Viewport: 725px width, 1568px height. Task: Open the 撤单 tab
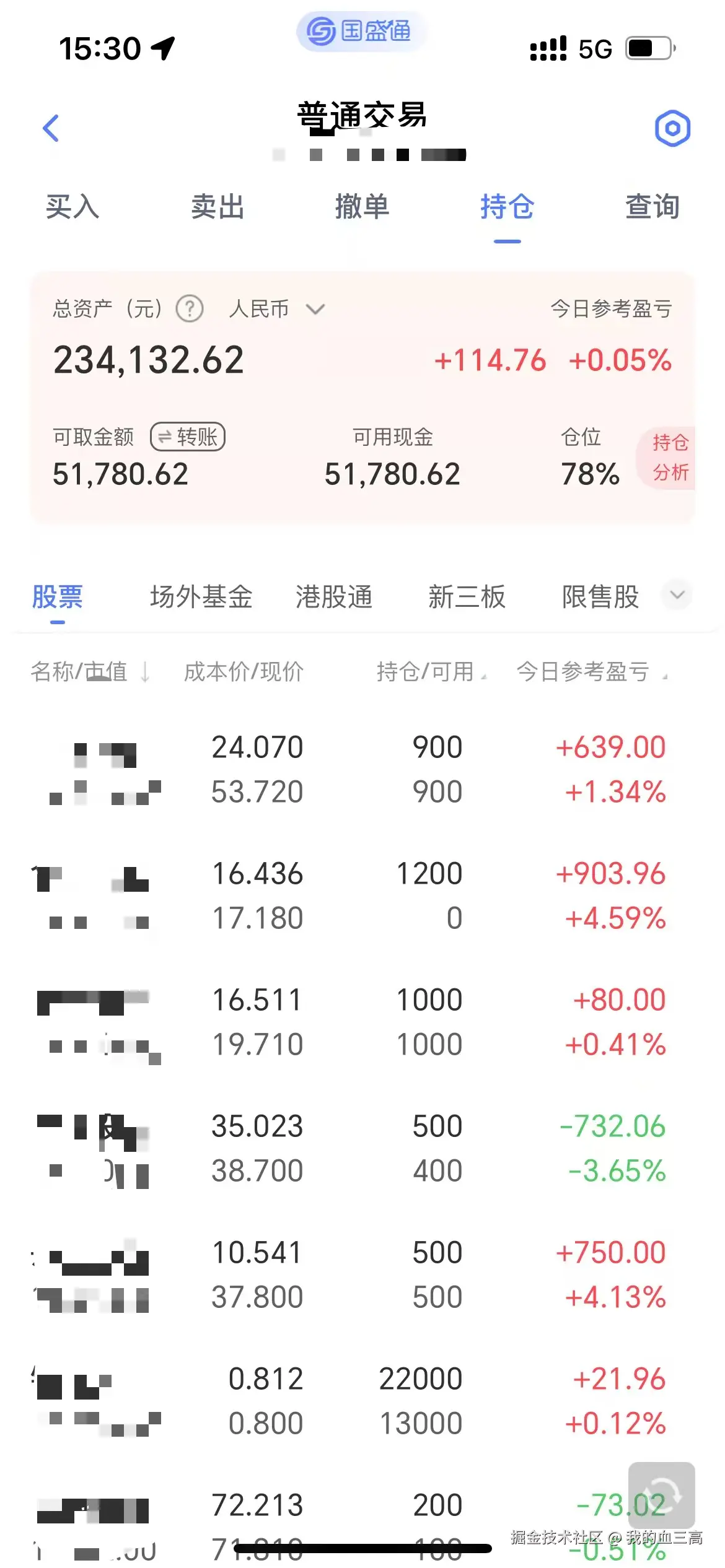(x=362, y=207)
